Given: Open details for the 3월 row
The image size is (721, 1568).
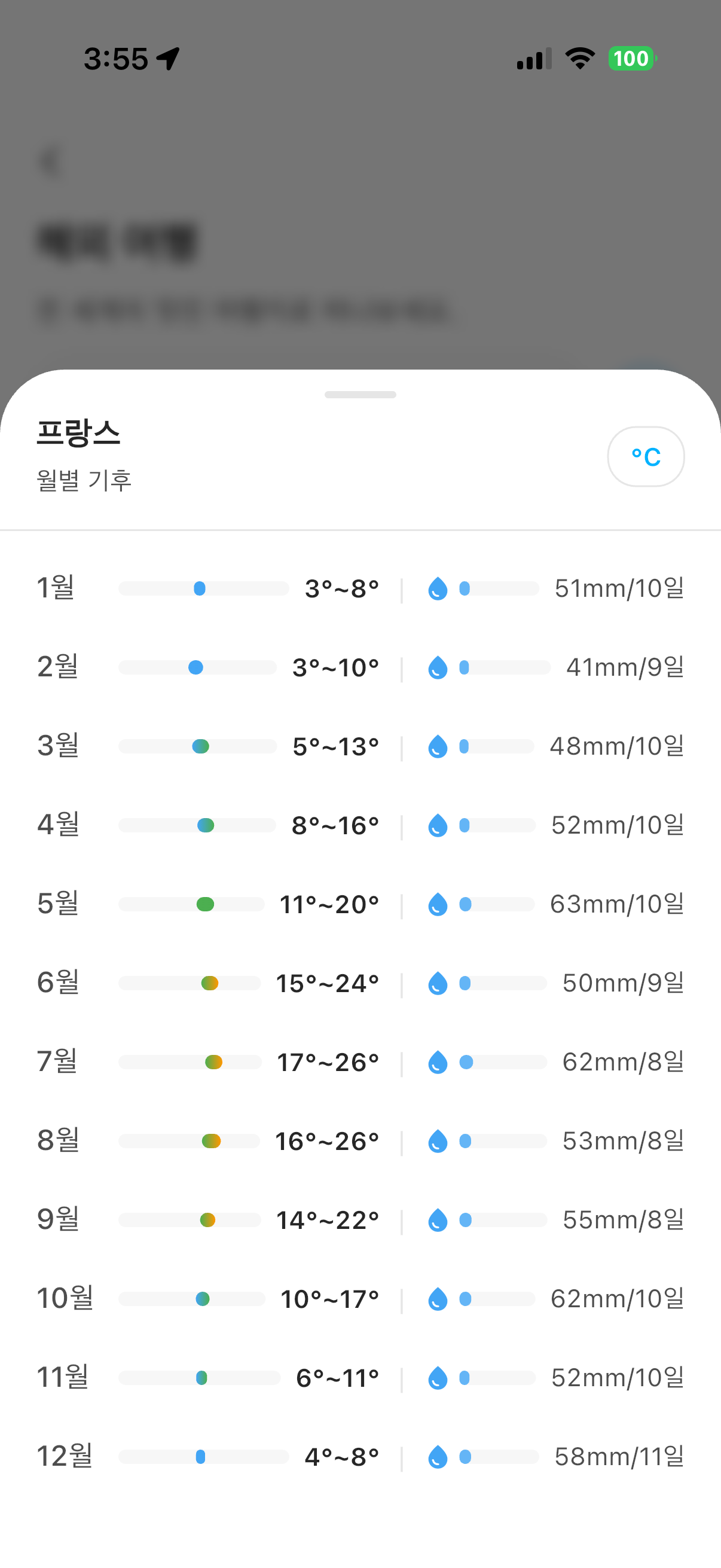Looking at the screenshot, I should pos(360,746).
